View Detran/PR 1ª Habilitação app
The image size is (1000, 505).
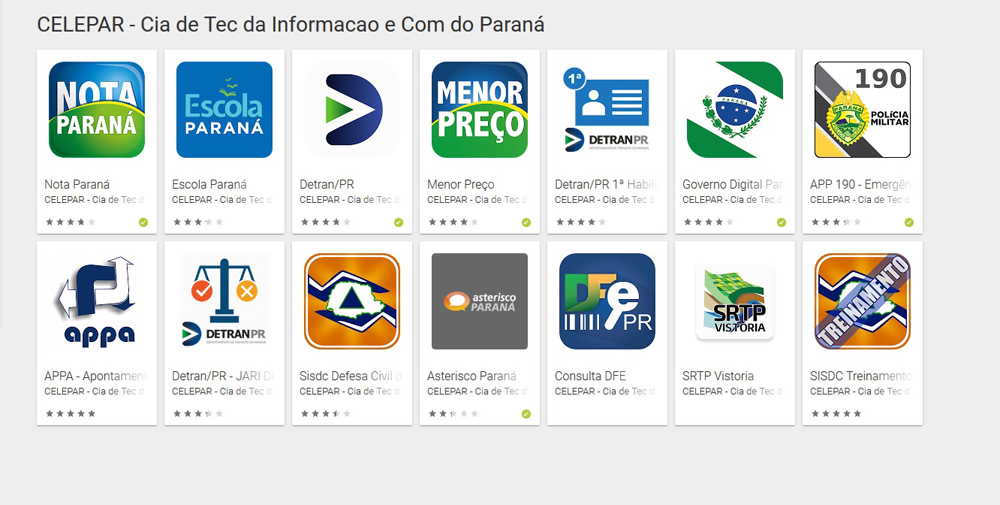coord(607,110)
